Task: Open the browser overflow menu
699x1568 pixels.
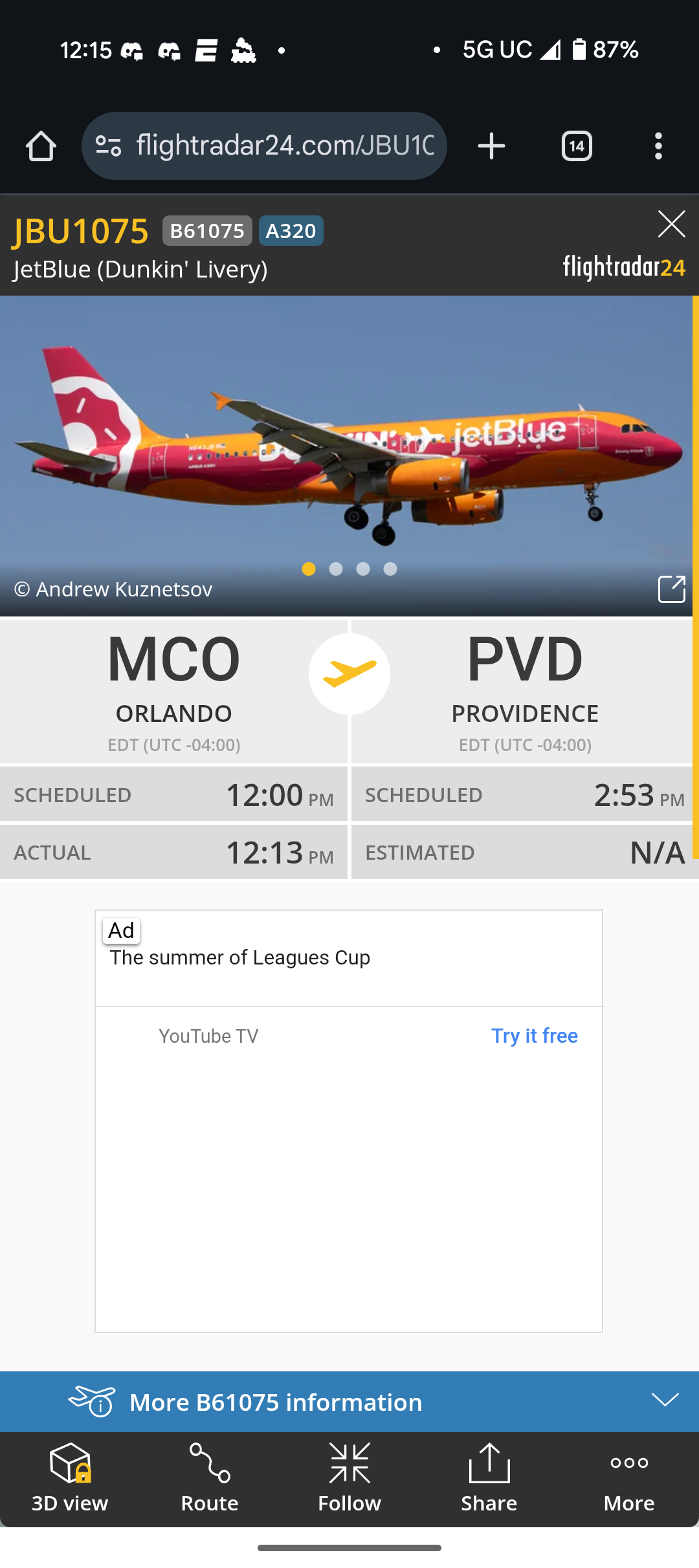Action: [x=658, y=146]
